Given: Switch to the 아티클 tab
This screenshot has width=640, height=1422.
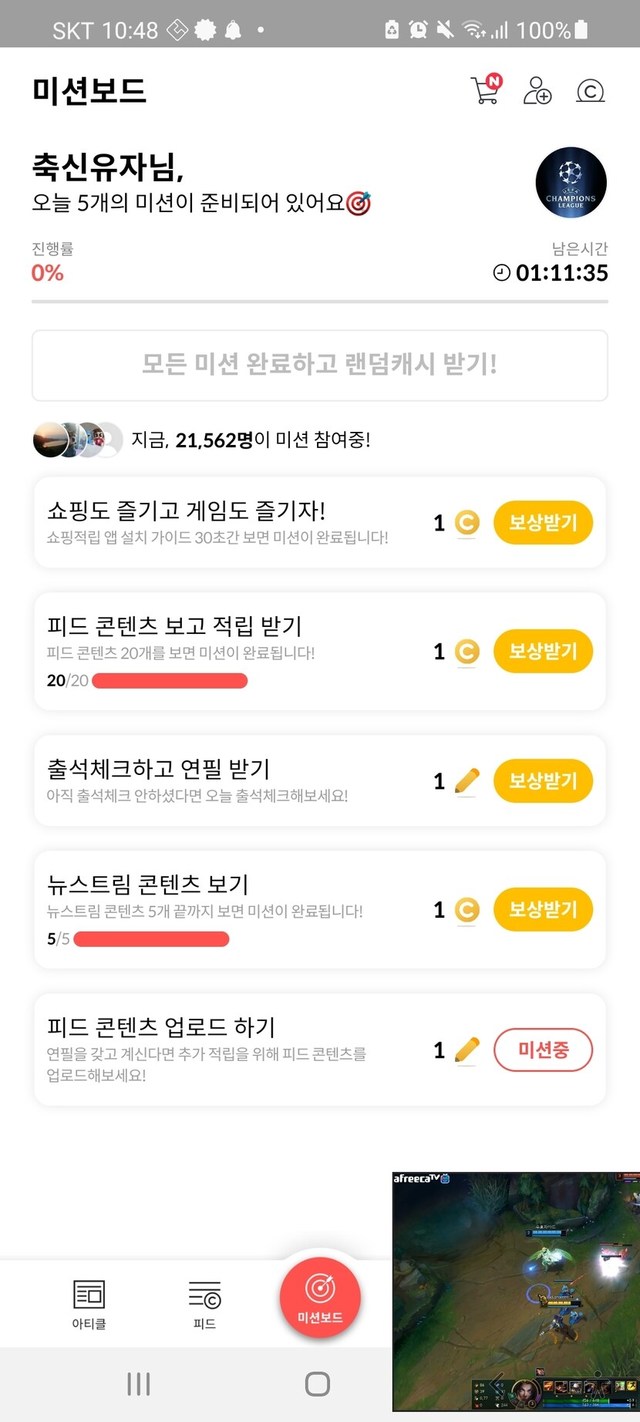Looking at the screenshot, I should point(89,1304).
